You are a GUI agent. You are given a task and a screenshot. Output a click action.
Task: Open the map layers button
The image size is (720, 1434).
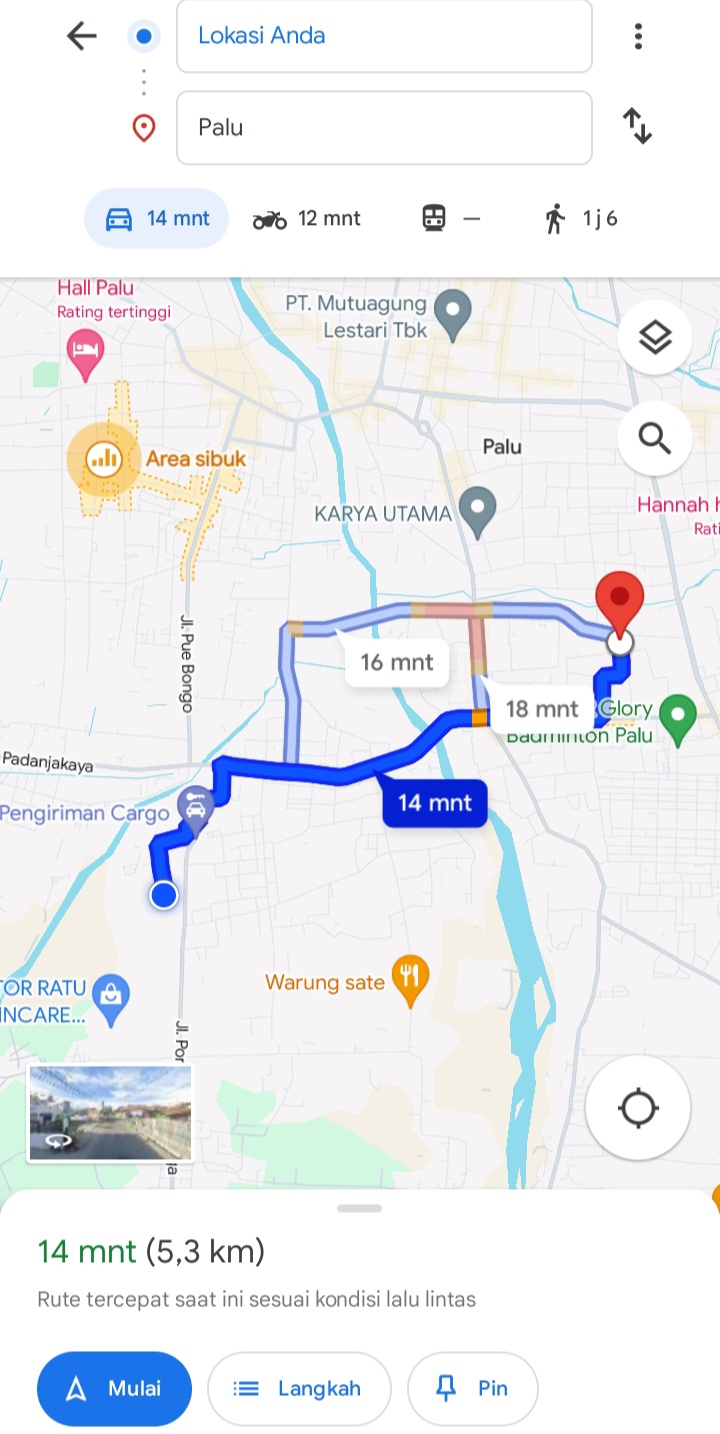click(655, 338)
